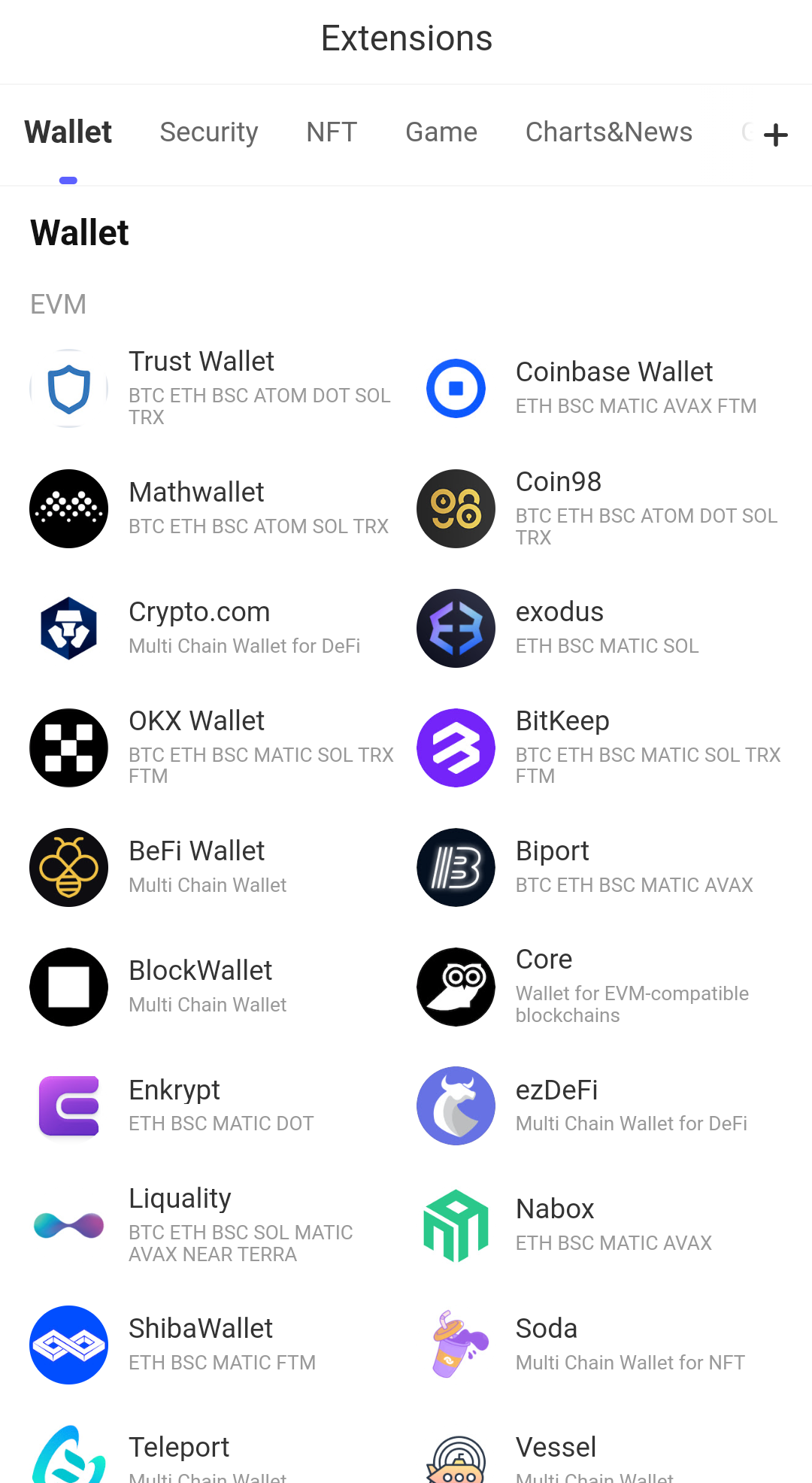Select ShibaWallet
The width and height of the screenshot is (812, 1483).
click(201, 1329)
